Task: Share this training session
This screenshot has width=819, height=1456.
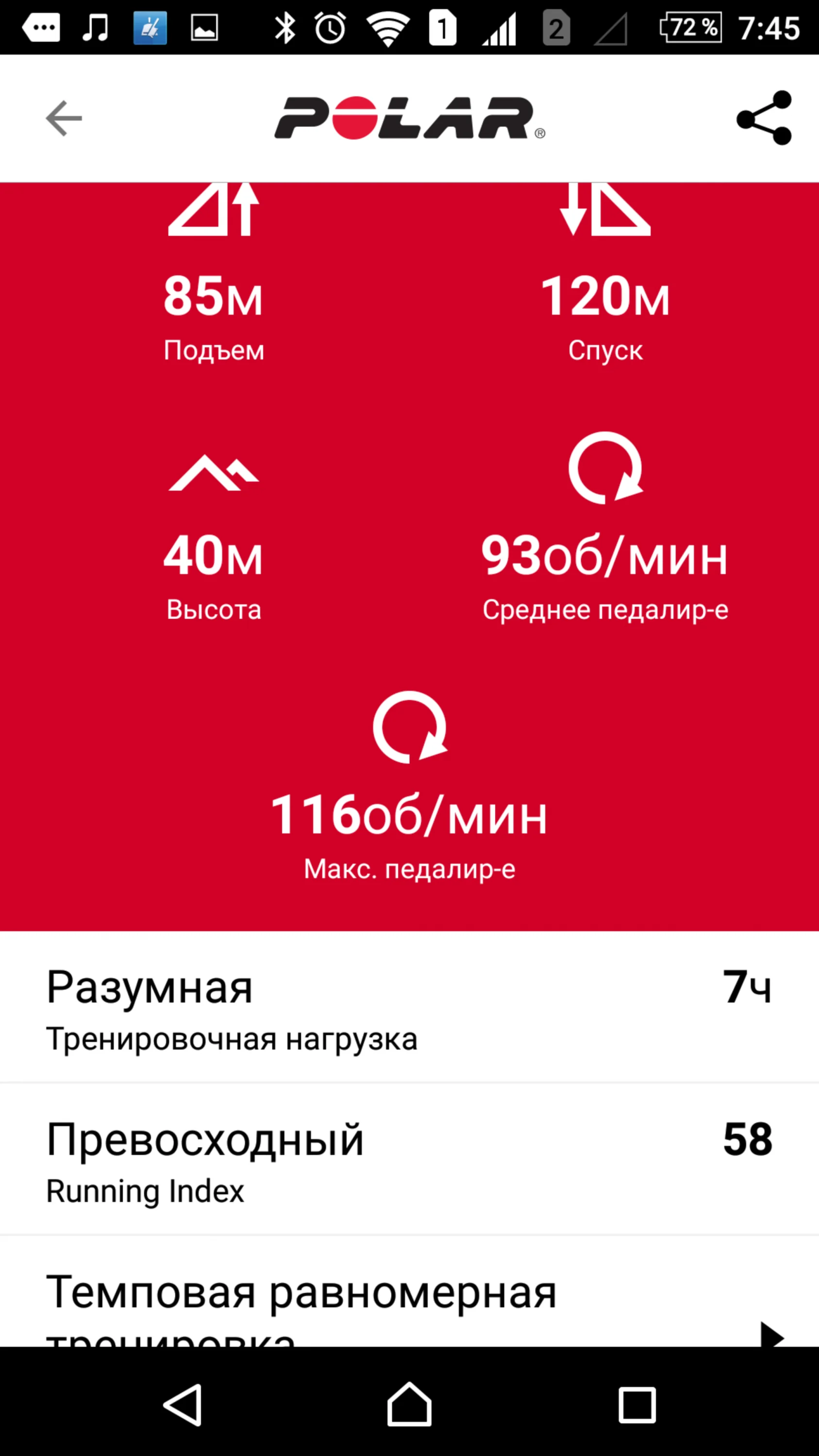Action: [764, 118]
